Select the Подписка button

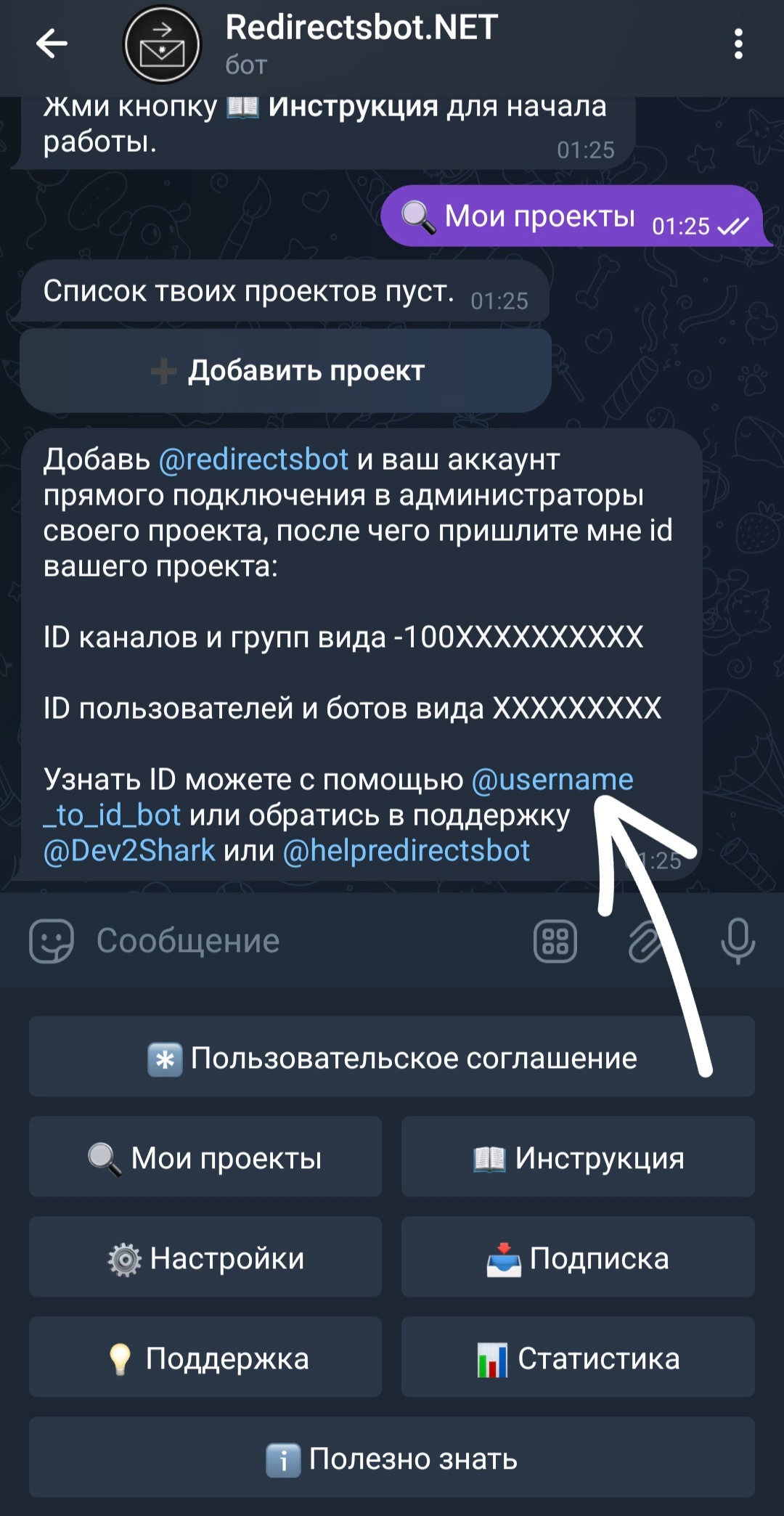[578, 1258]
